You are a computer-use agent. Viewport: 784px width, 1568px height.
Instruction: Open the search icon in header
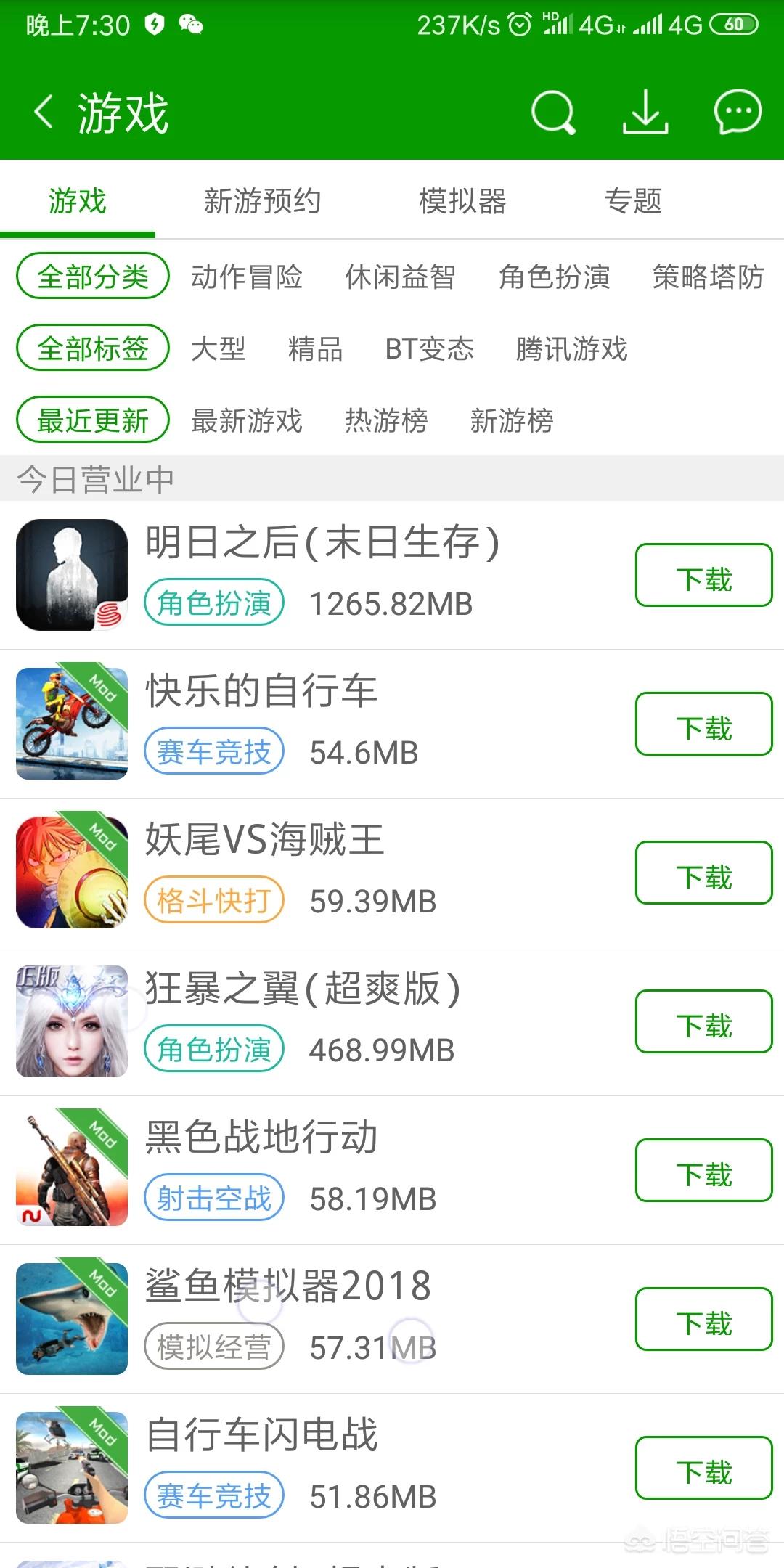[x=553, y=113]
